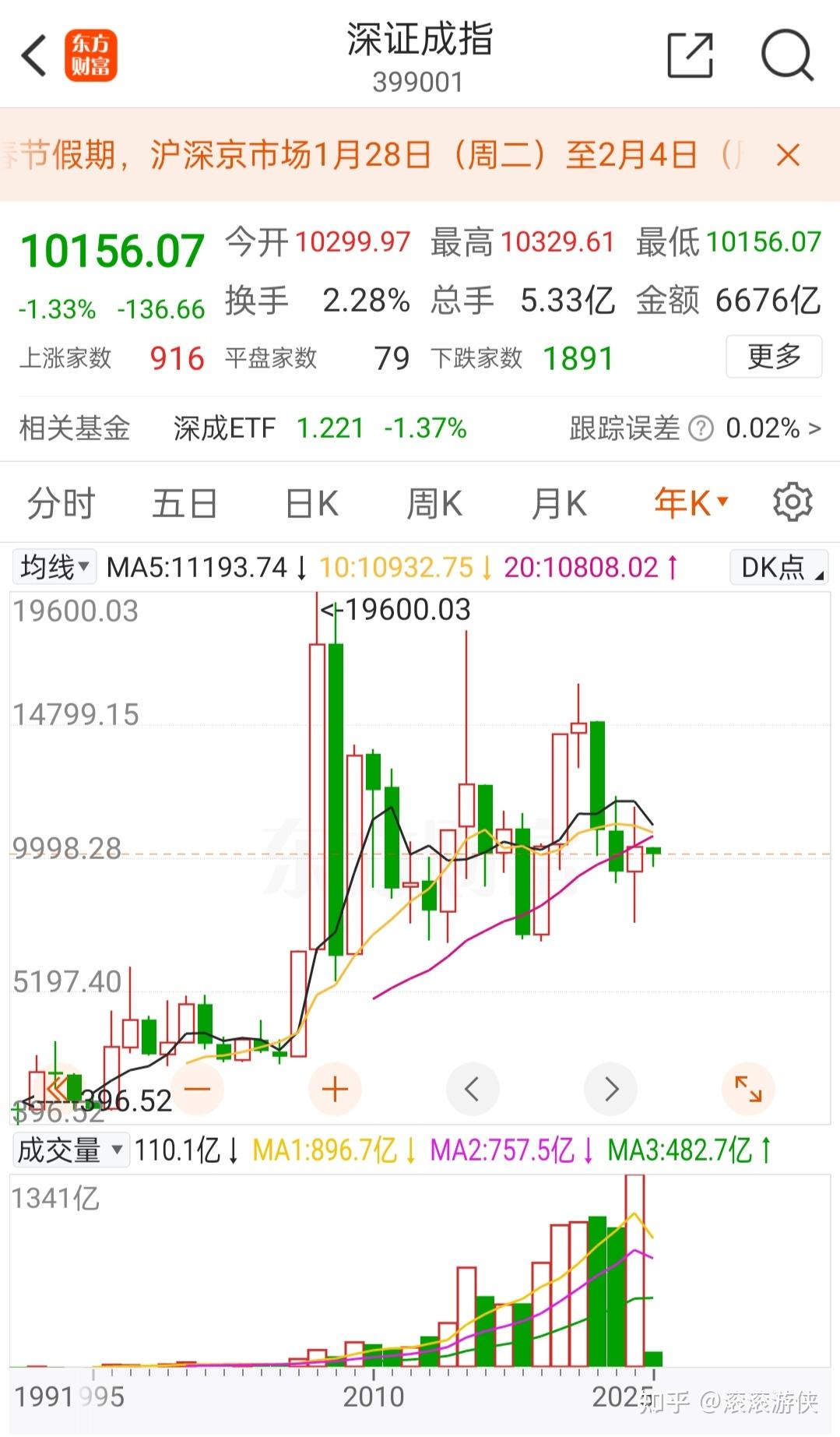Dismiss the Spring Festival holiday notice
Screen dimensions: 840x1437
pos(789,155)
